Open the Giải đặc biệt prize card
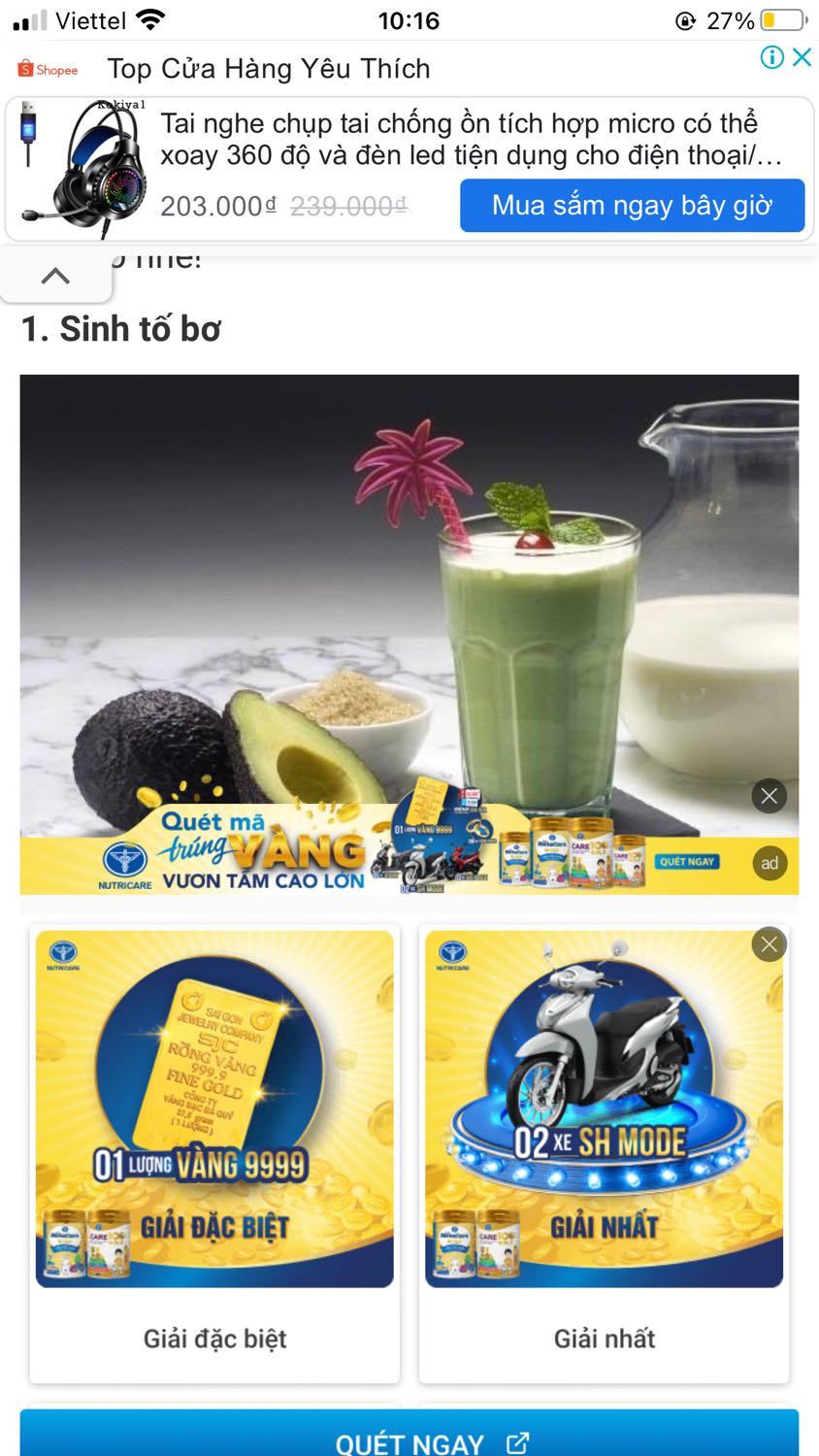The height and width of the screenshot is (1456, 819). pyautogui.click(x=214, y=1154)
